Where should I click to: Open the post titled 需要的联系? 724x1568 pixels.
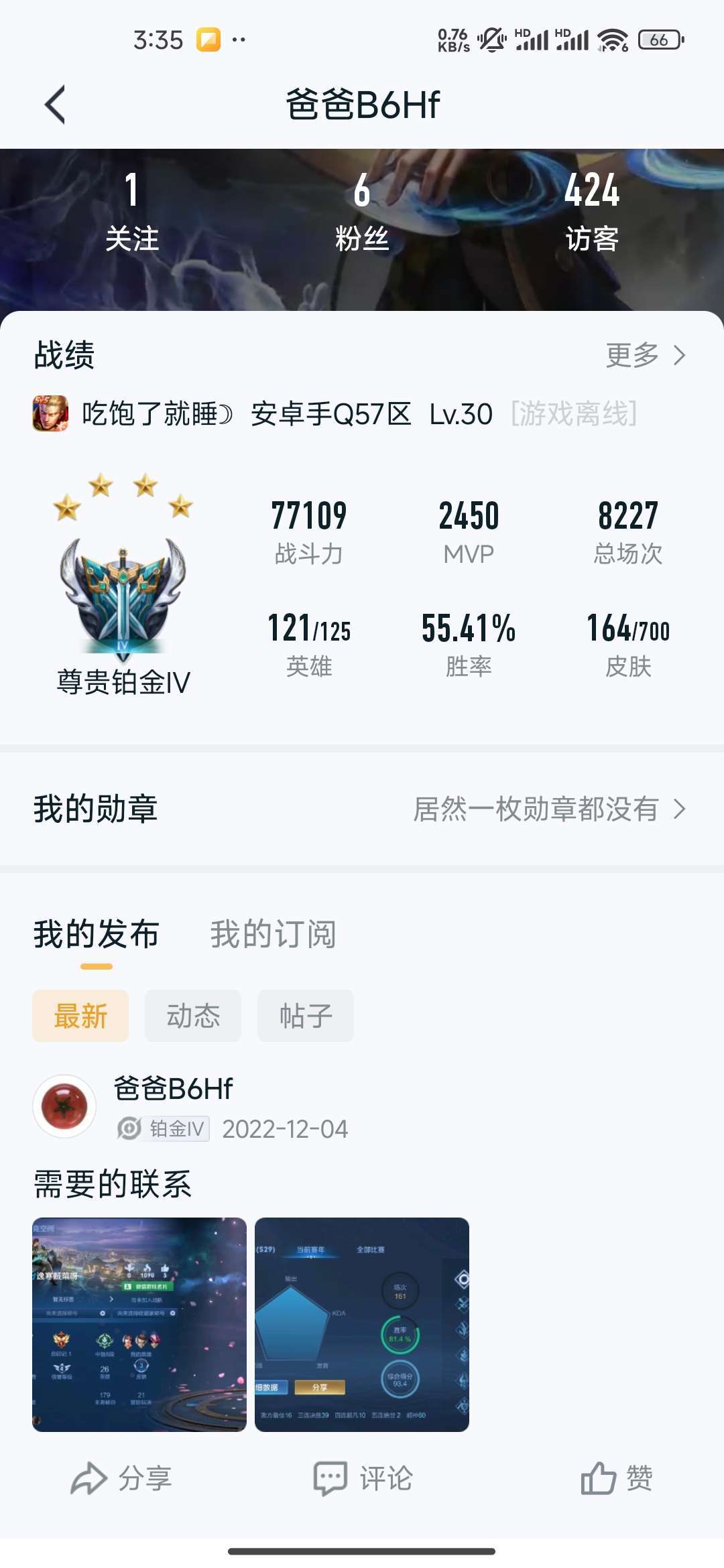113,1184
